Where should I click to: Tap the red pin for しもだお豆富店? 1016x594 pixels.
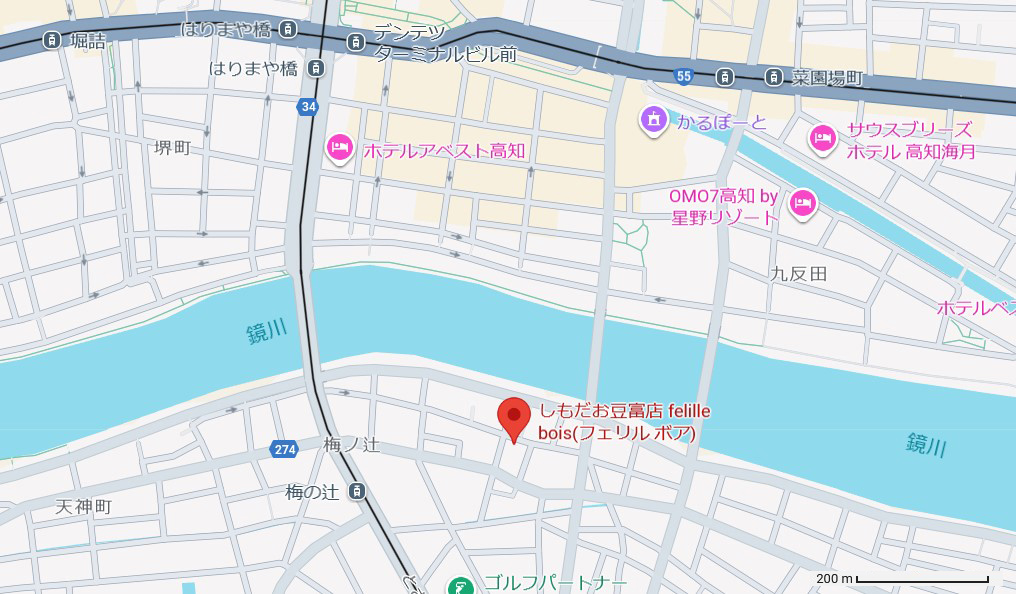[x=514, y=417]
